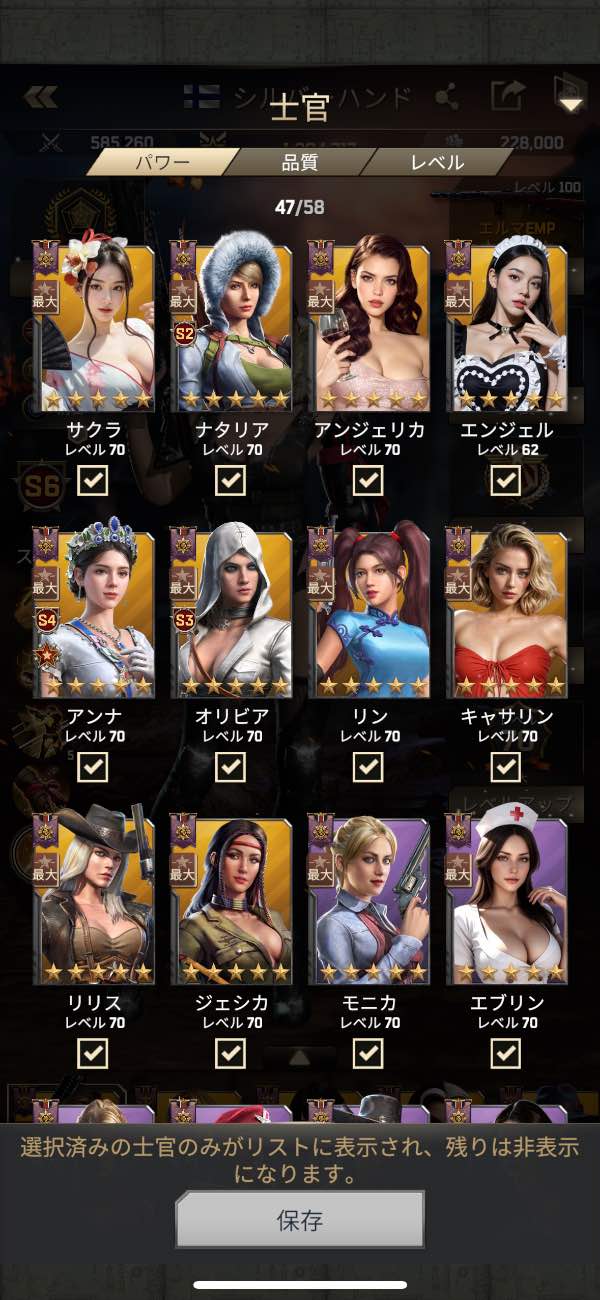Toggle the checkbox under アンジェリカ
The width and height of the screenshot is (600, 1300).
coord(368,481)
